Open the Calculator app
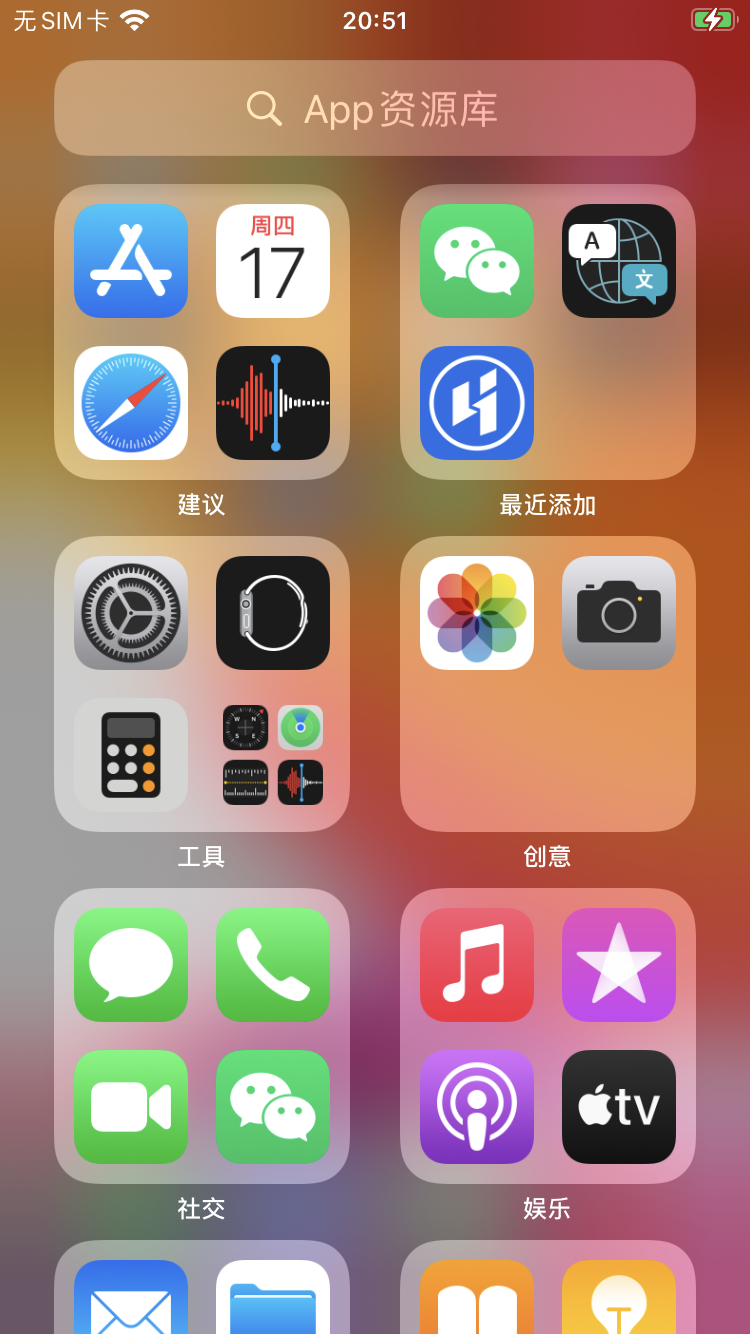 131,755
